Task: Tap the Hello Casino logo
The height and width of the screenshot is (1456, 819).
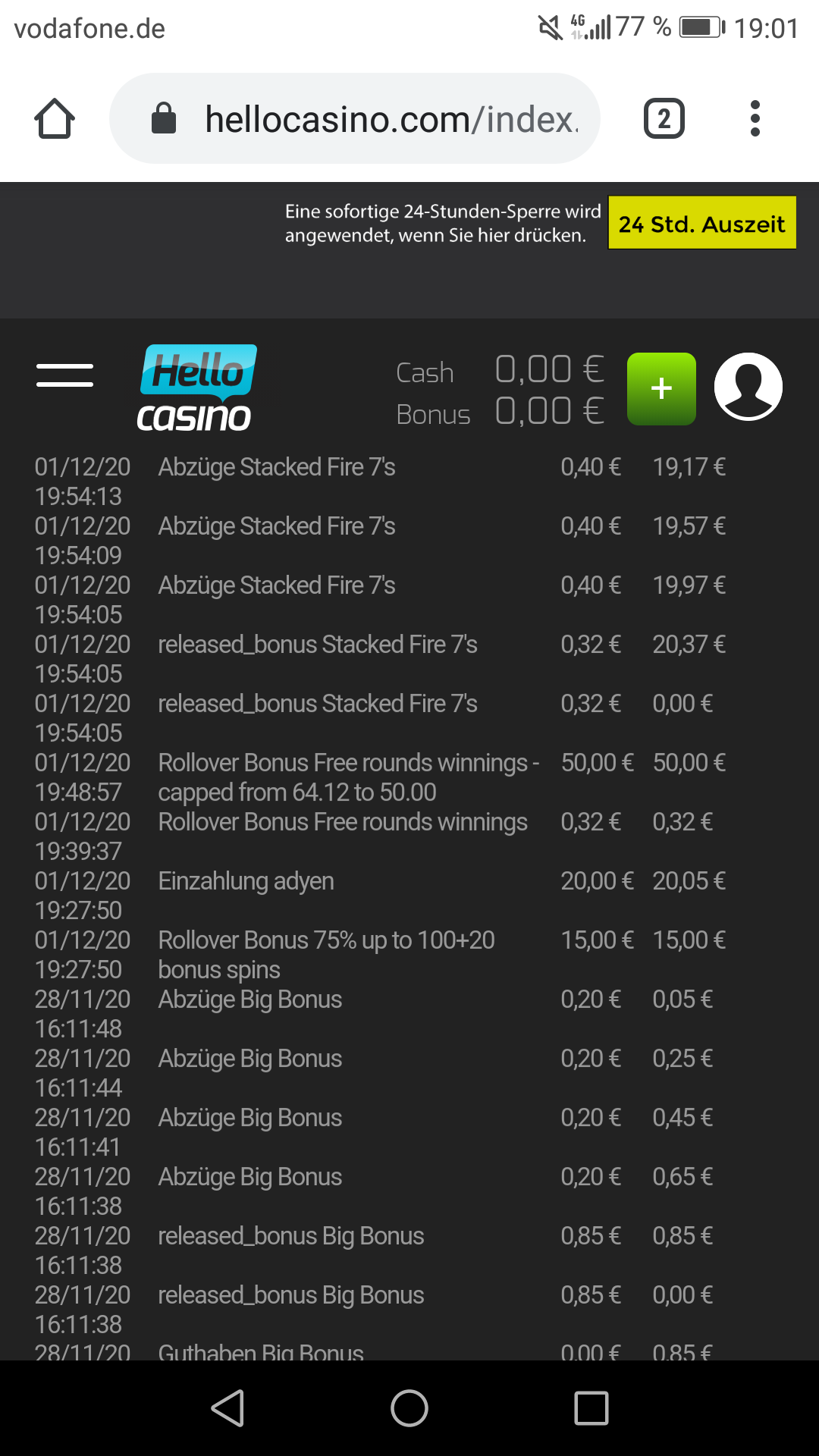Action: pos(197,388)
